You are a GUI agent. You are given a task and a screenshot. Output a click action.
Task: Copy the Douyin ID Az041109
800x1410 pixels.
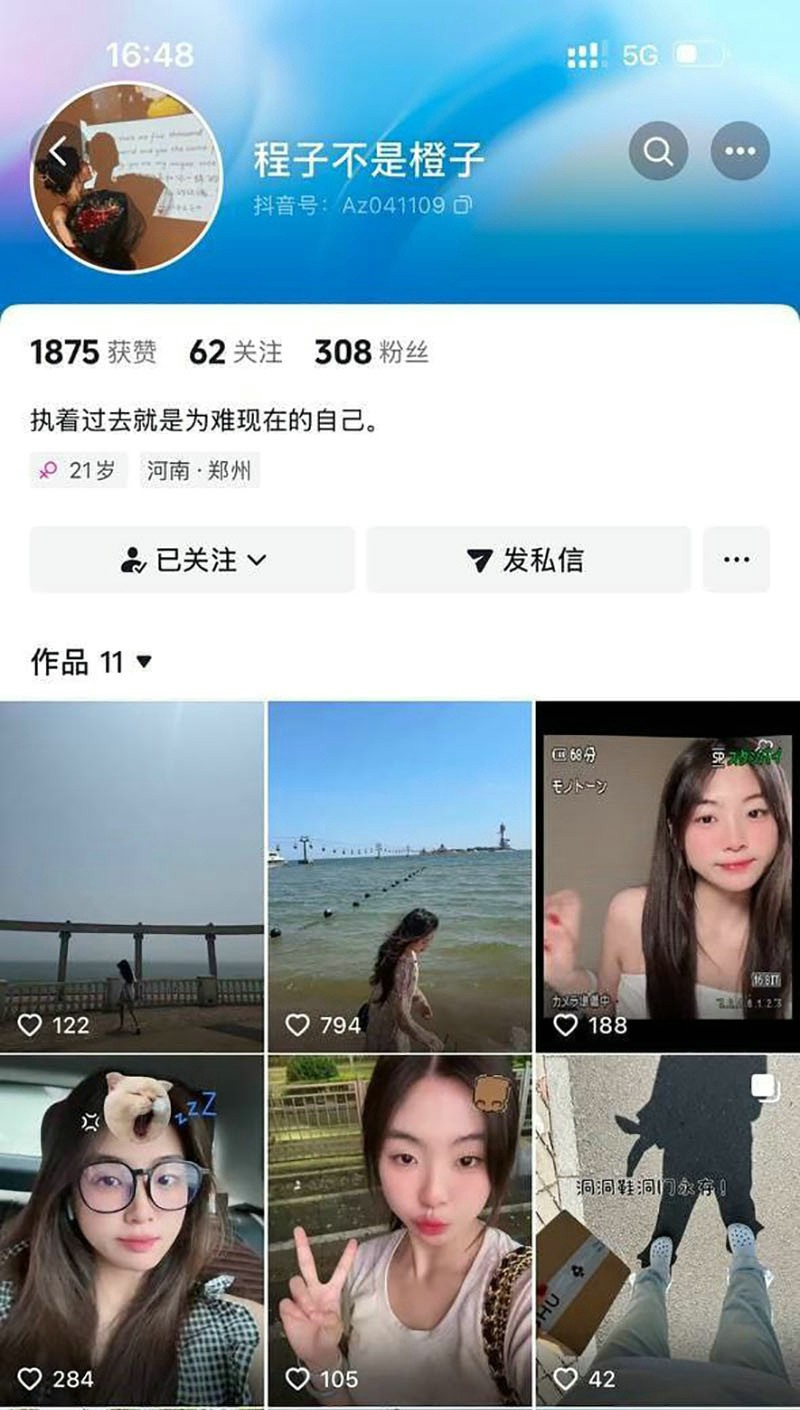(x=462, y=205)
